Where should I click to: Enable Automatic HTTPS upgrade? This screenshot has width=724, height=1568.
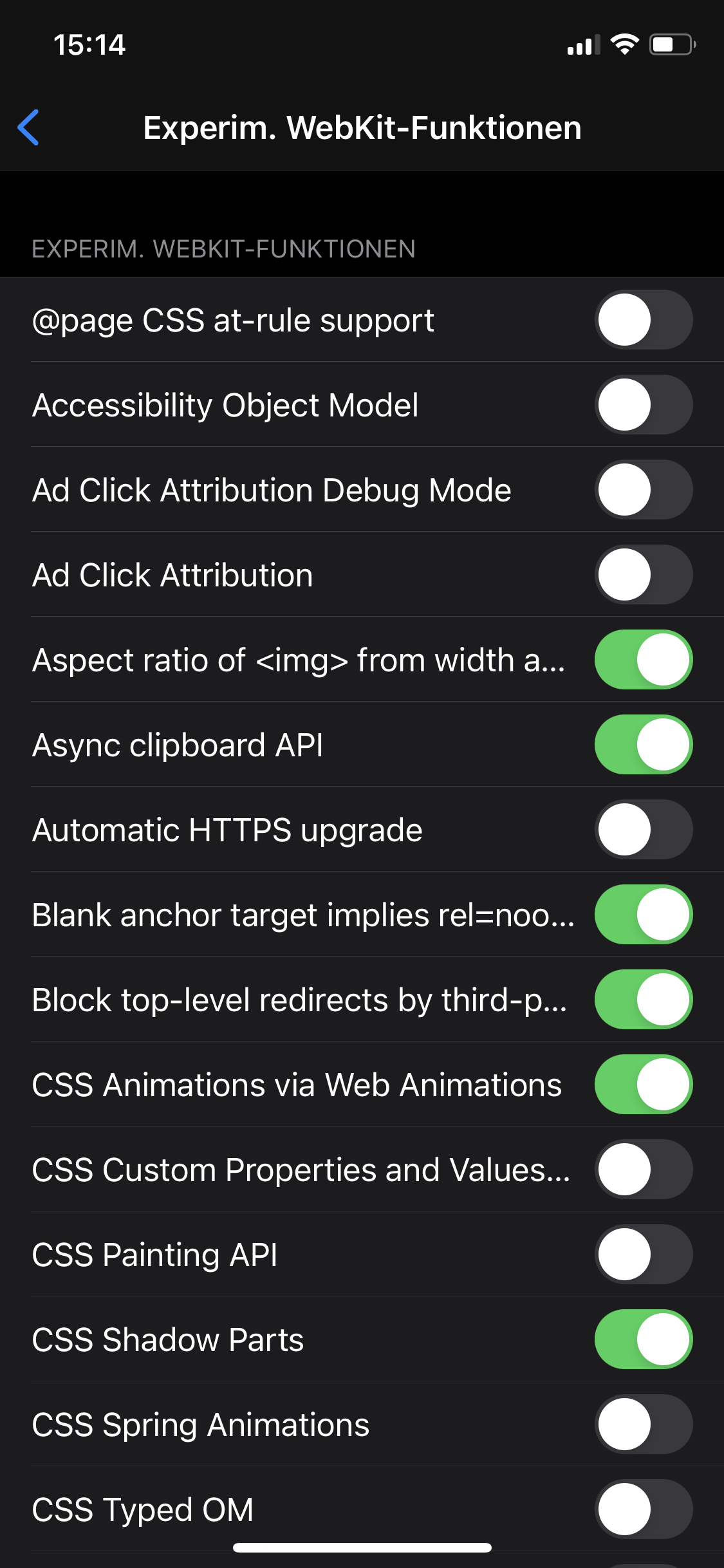coord(643,830)
